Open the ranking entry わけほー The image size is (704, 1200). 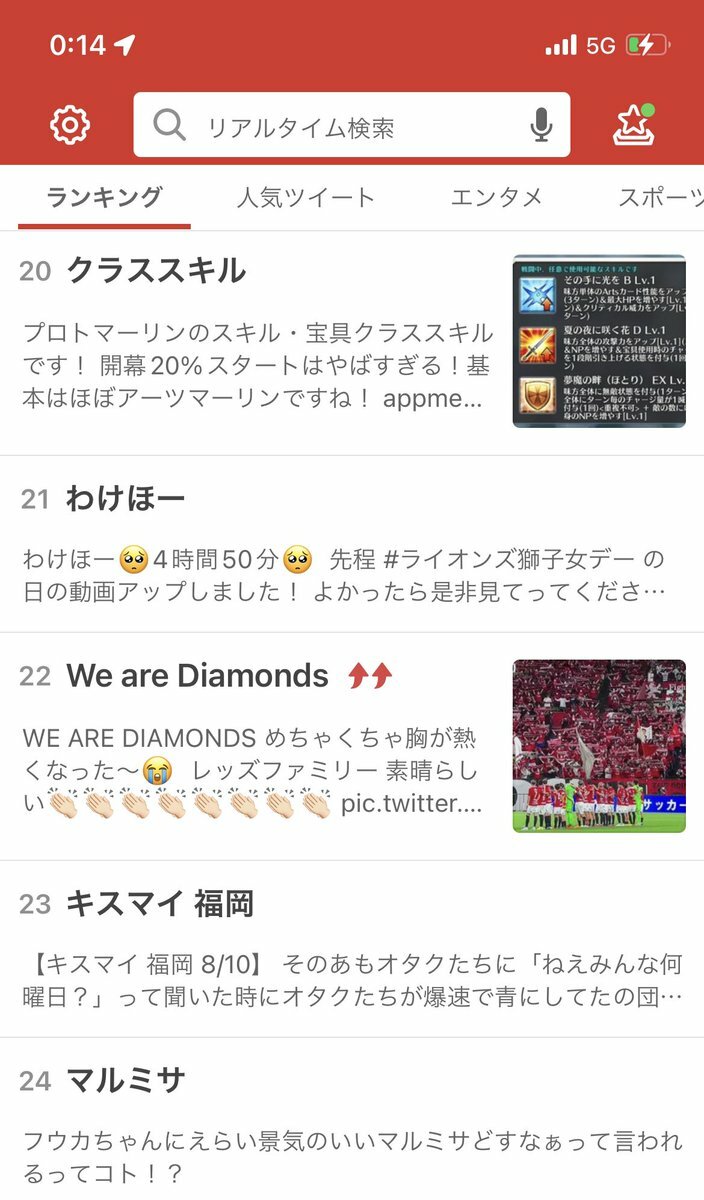(x=126, y=498)
